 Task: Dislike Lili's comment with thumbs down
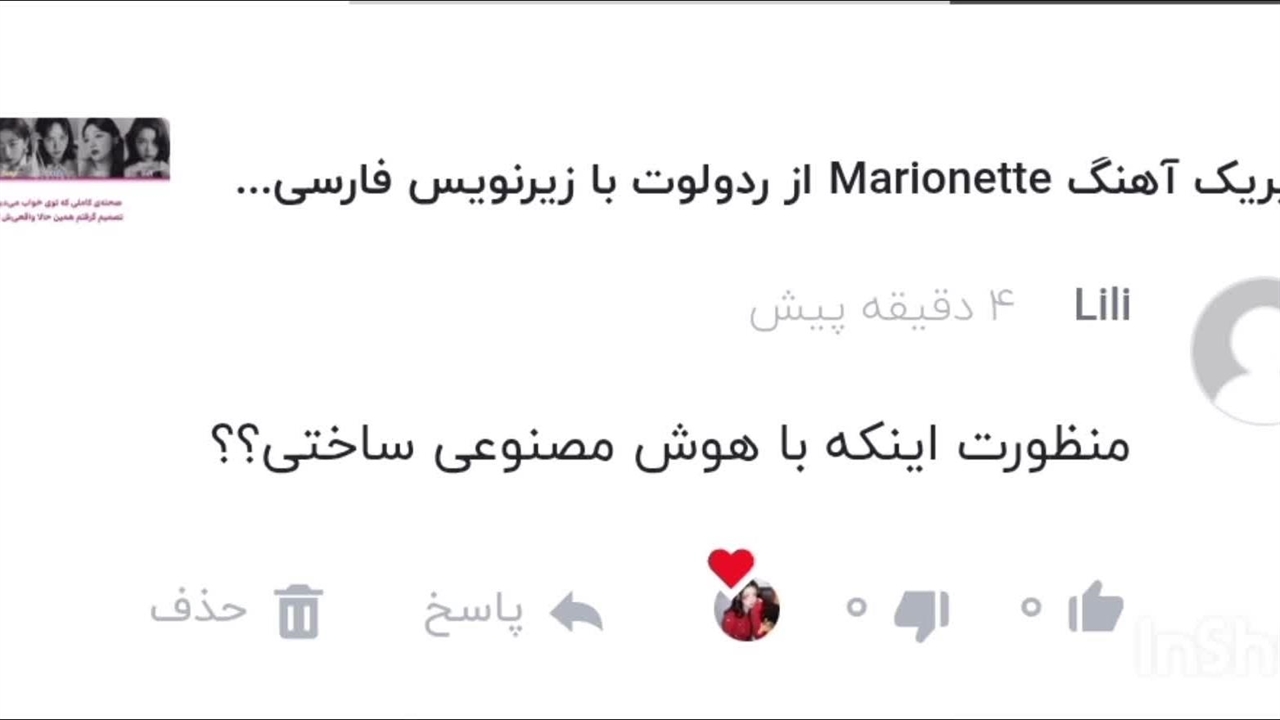tap(921, 610)
